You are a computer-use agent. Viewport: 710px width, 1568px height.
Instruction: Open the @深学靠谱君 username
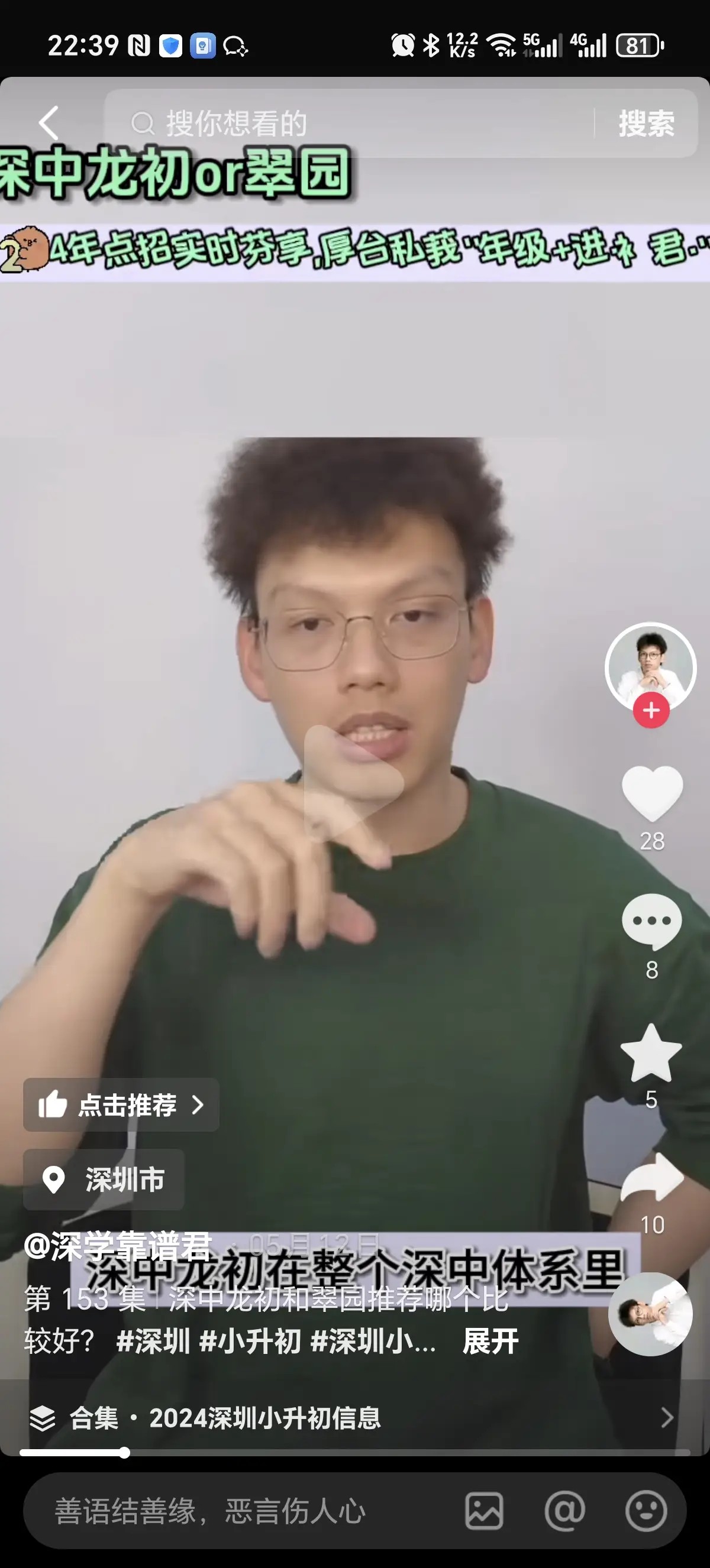(118, 1246)
